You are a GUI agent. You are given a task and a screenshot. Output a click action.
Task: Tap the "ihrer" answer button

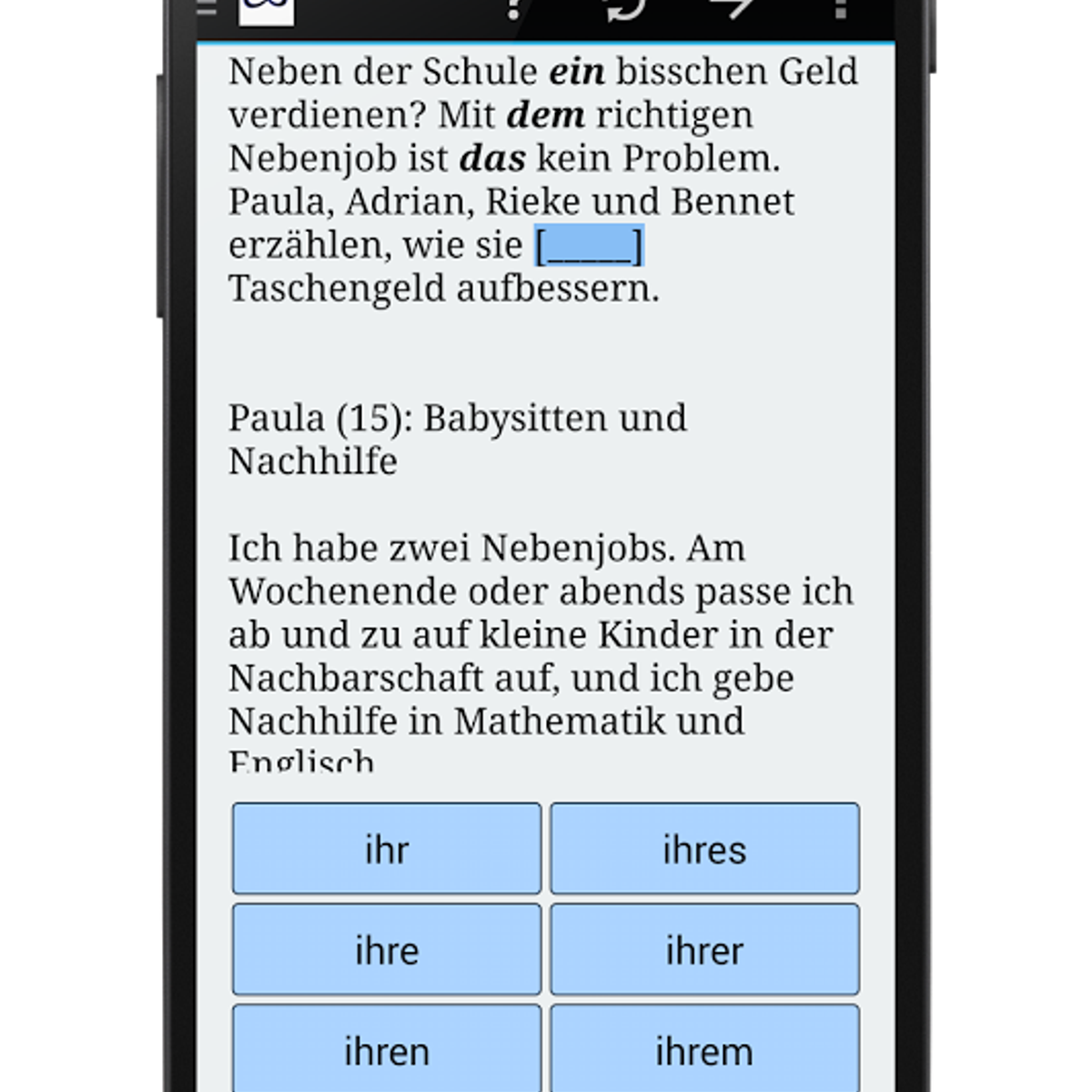[x=704, y=950]
